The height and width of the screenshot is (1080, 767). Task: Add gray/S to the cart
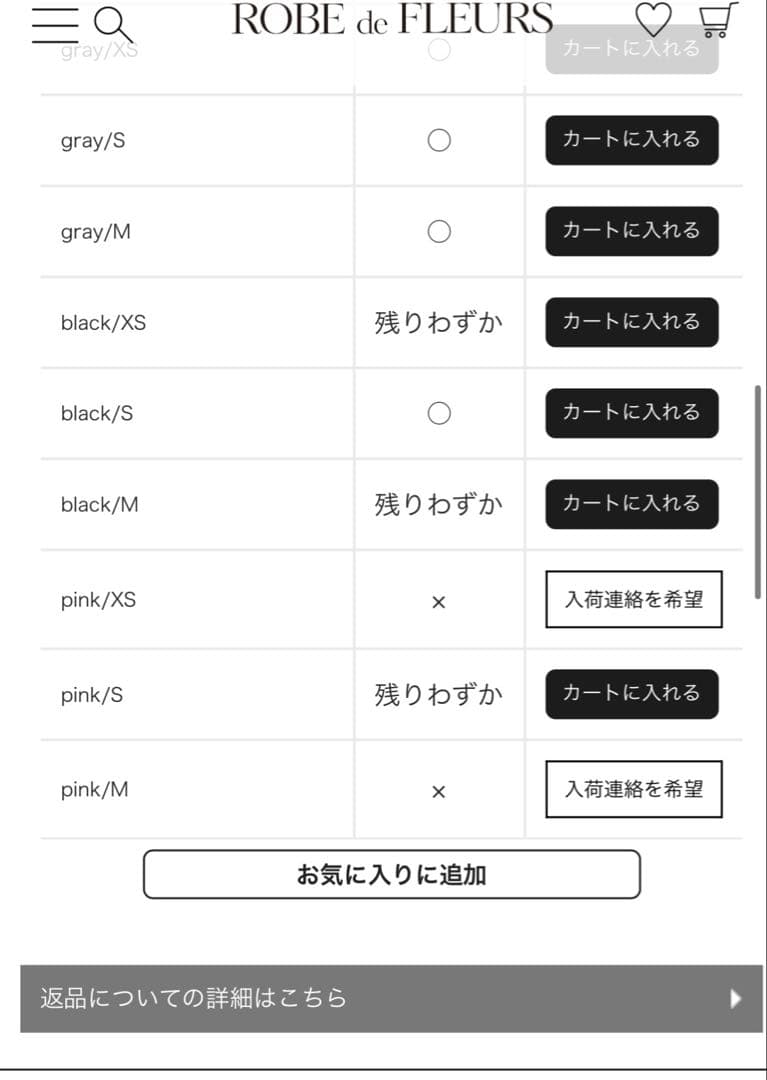tap(631, 140)
